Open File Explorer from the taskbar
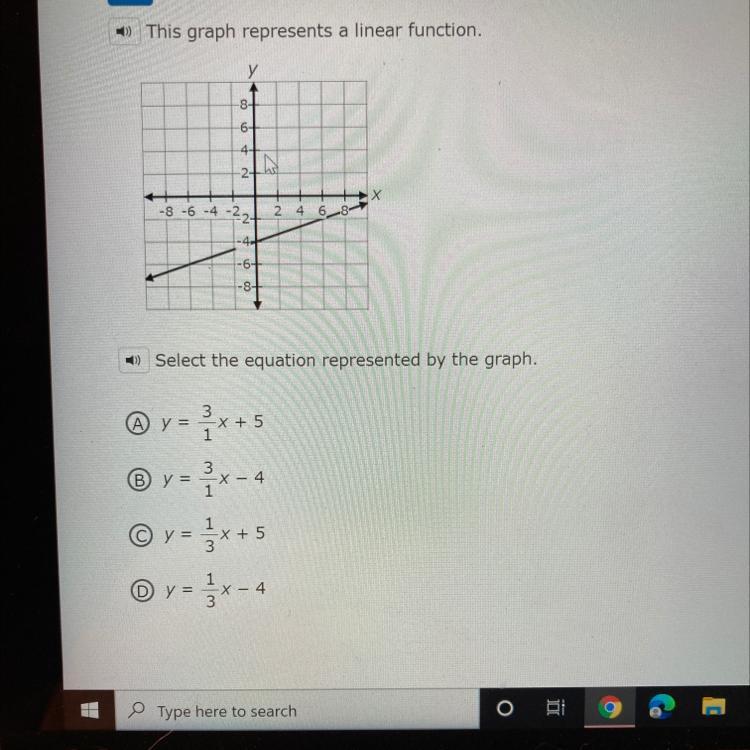Image resolution: width=750 pixels, height=750 pixels. [714, 706]
